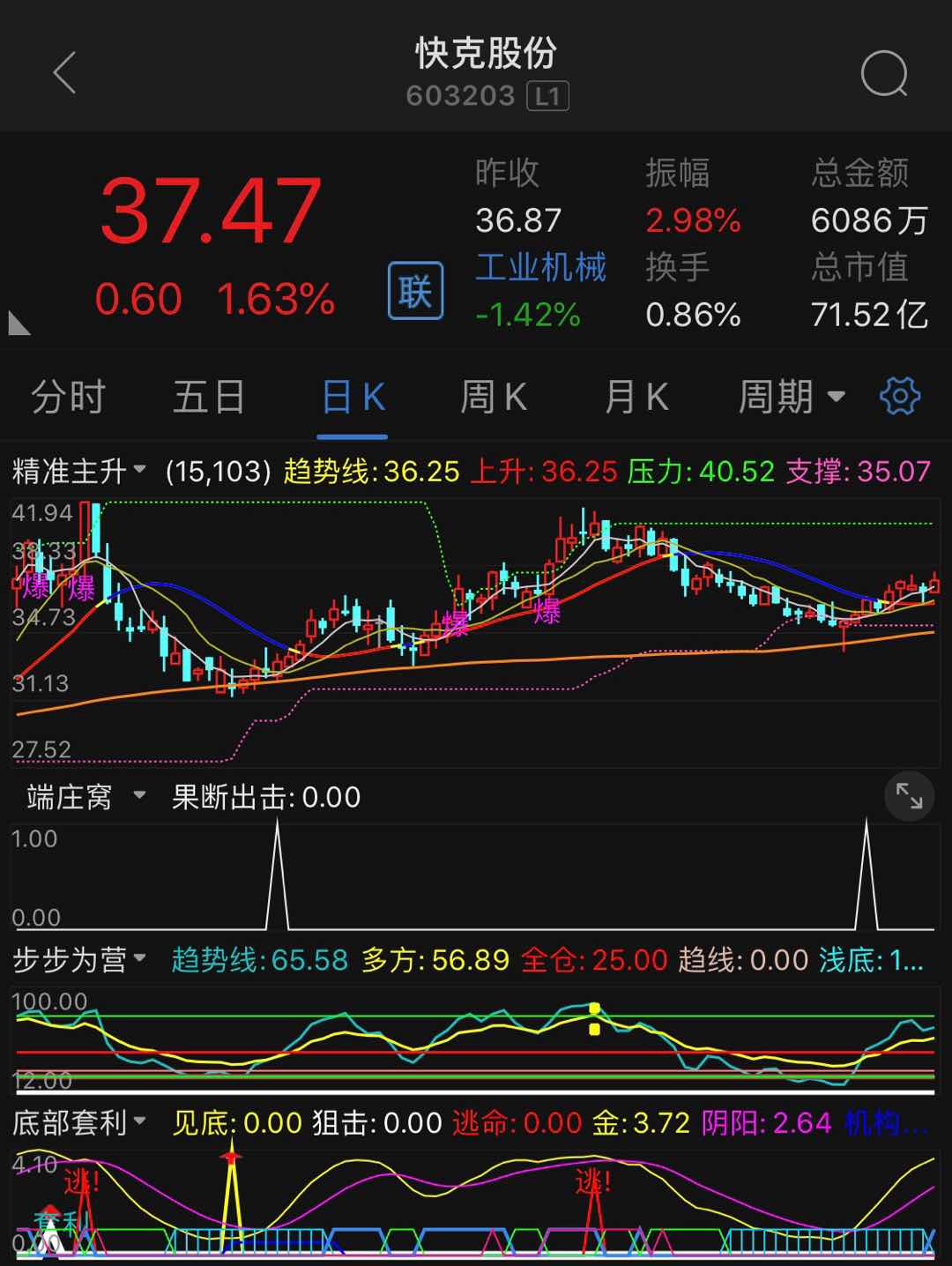Open chart settings gear

[x=900, y=397]
